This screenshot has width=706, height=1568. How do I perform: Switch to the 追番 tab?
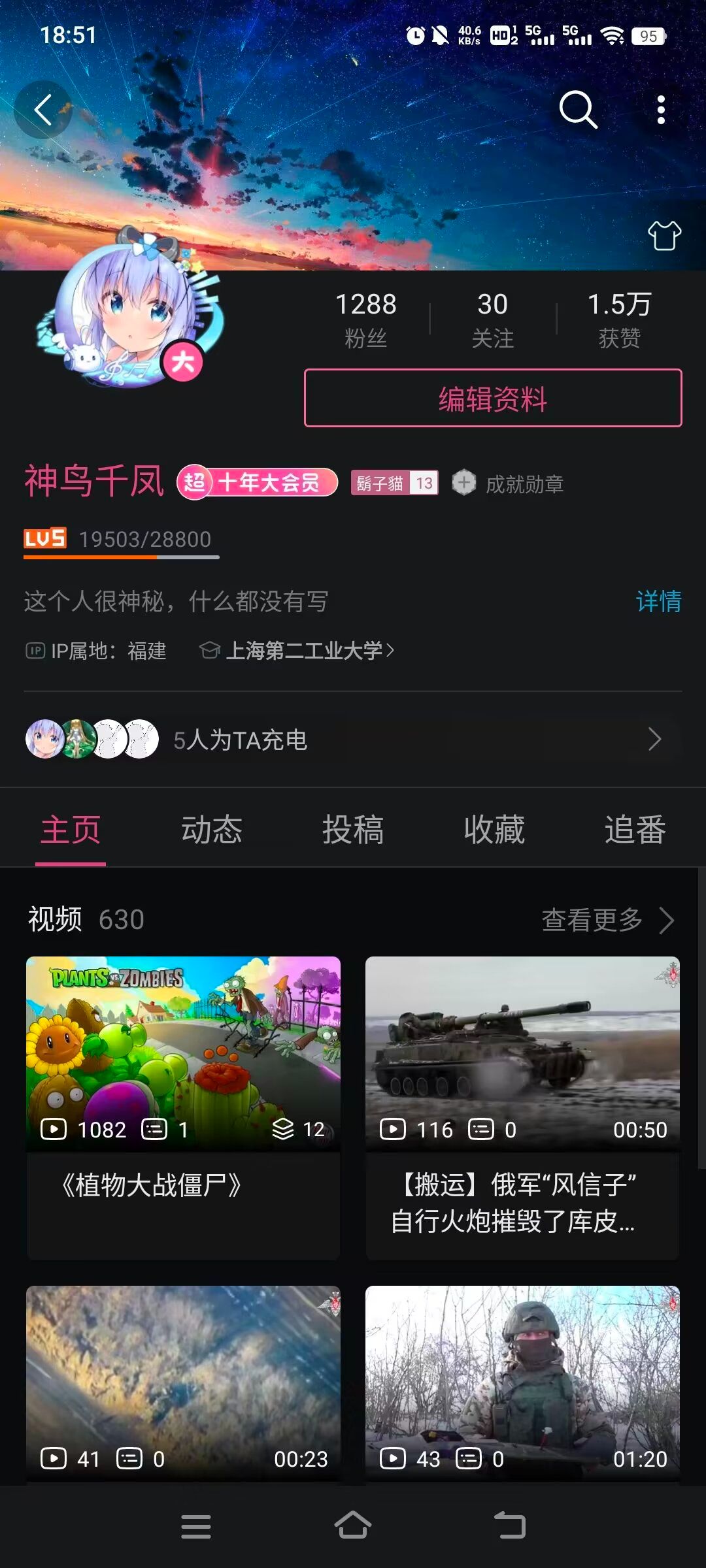coord(635,830)
